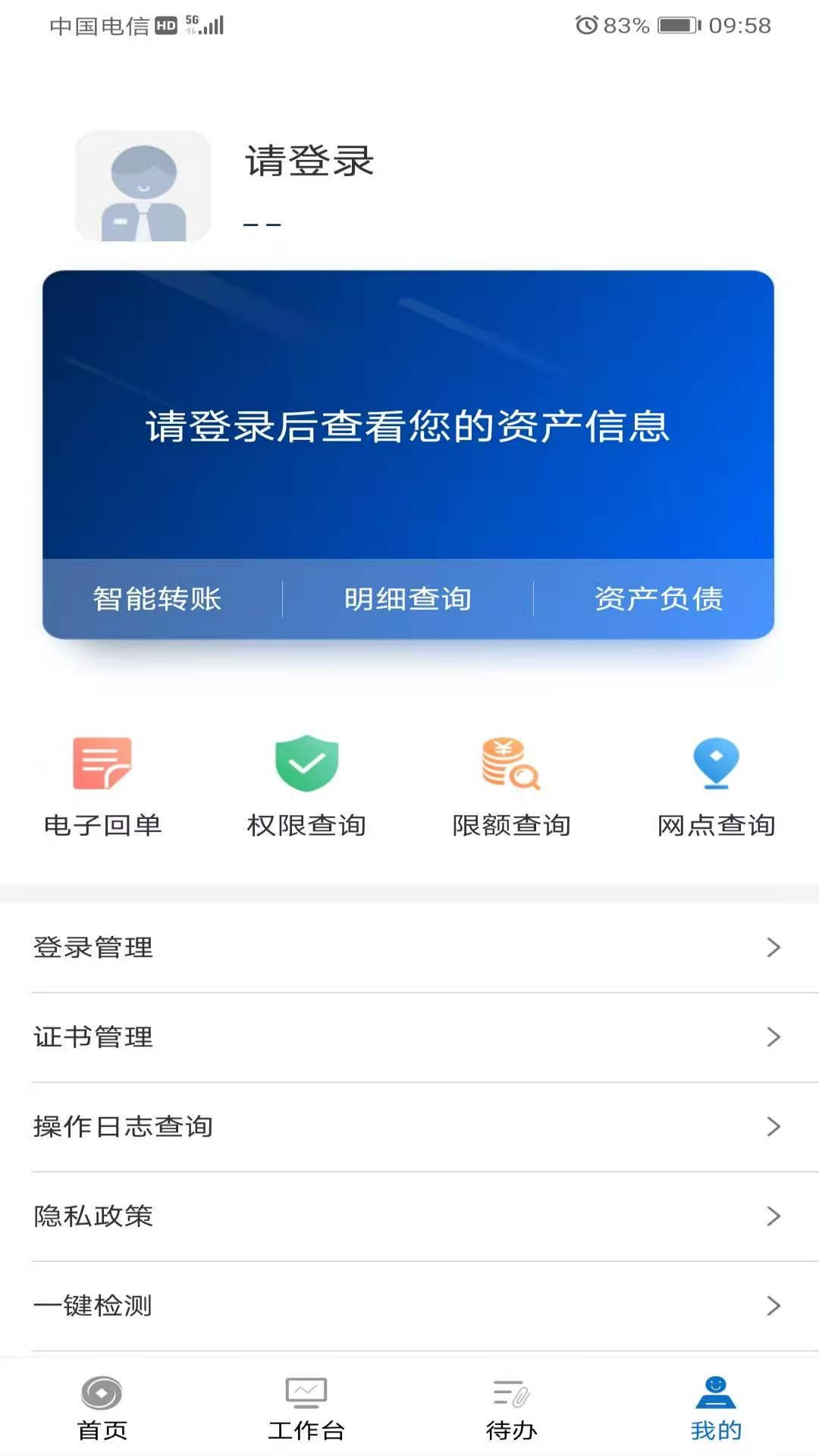This screenshot has width=819, height=1456.
Task: Open the profile avatar
Action: 143,187
